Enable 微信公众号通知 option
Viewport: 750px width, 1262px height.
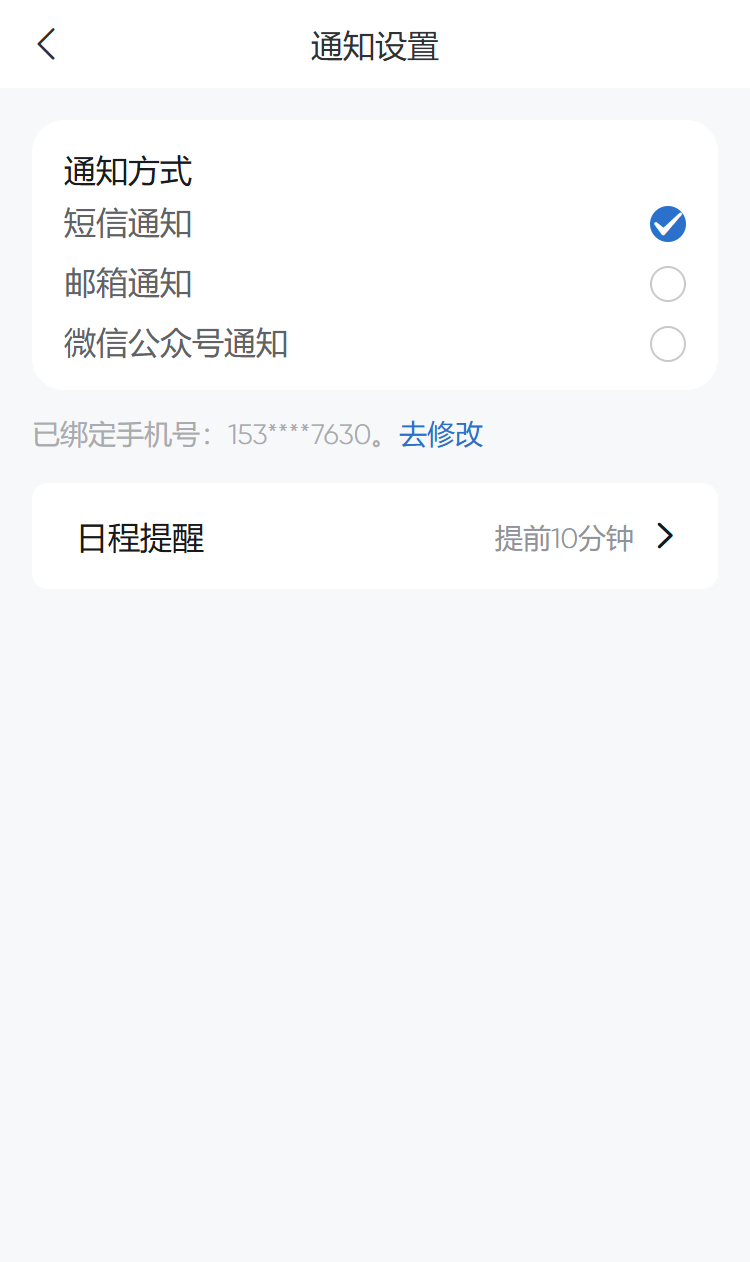pyautogui.click(x=667, y=344)
